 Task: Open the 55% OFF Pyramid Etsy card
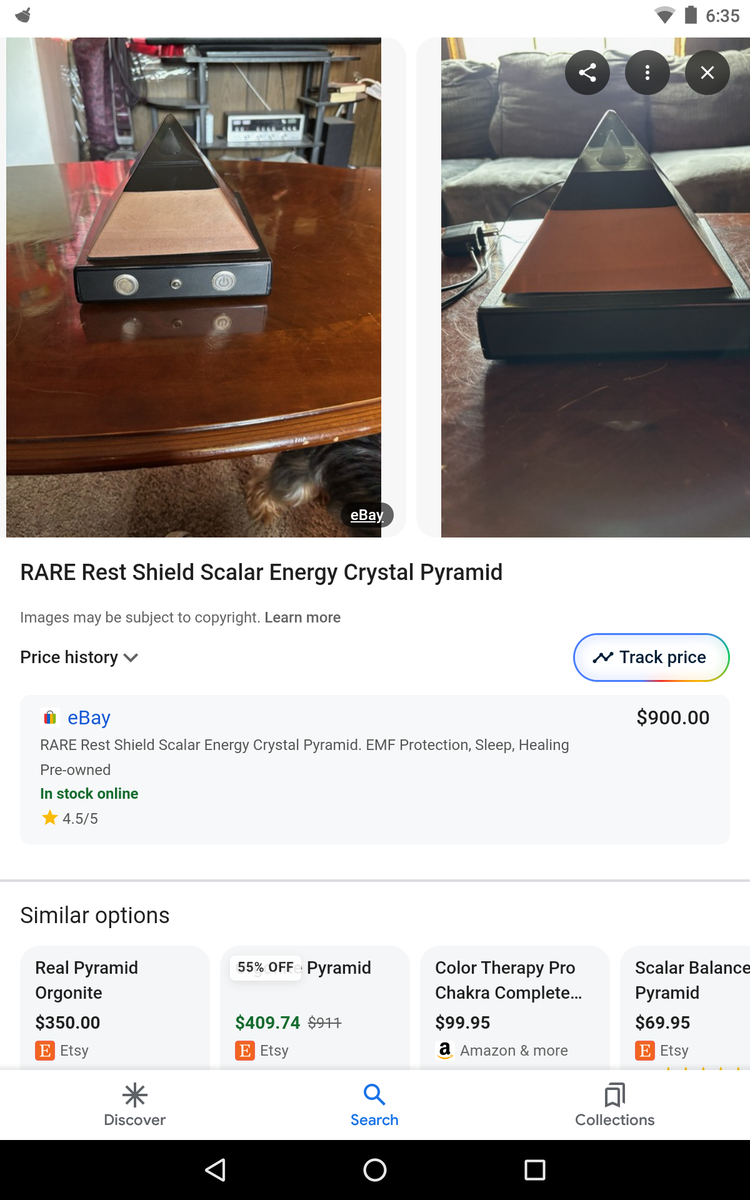pyautogui.click(x=314, y=1007)
